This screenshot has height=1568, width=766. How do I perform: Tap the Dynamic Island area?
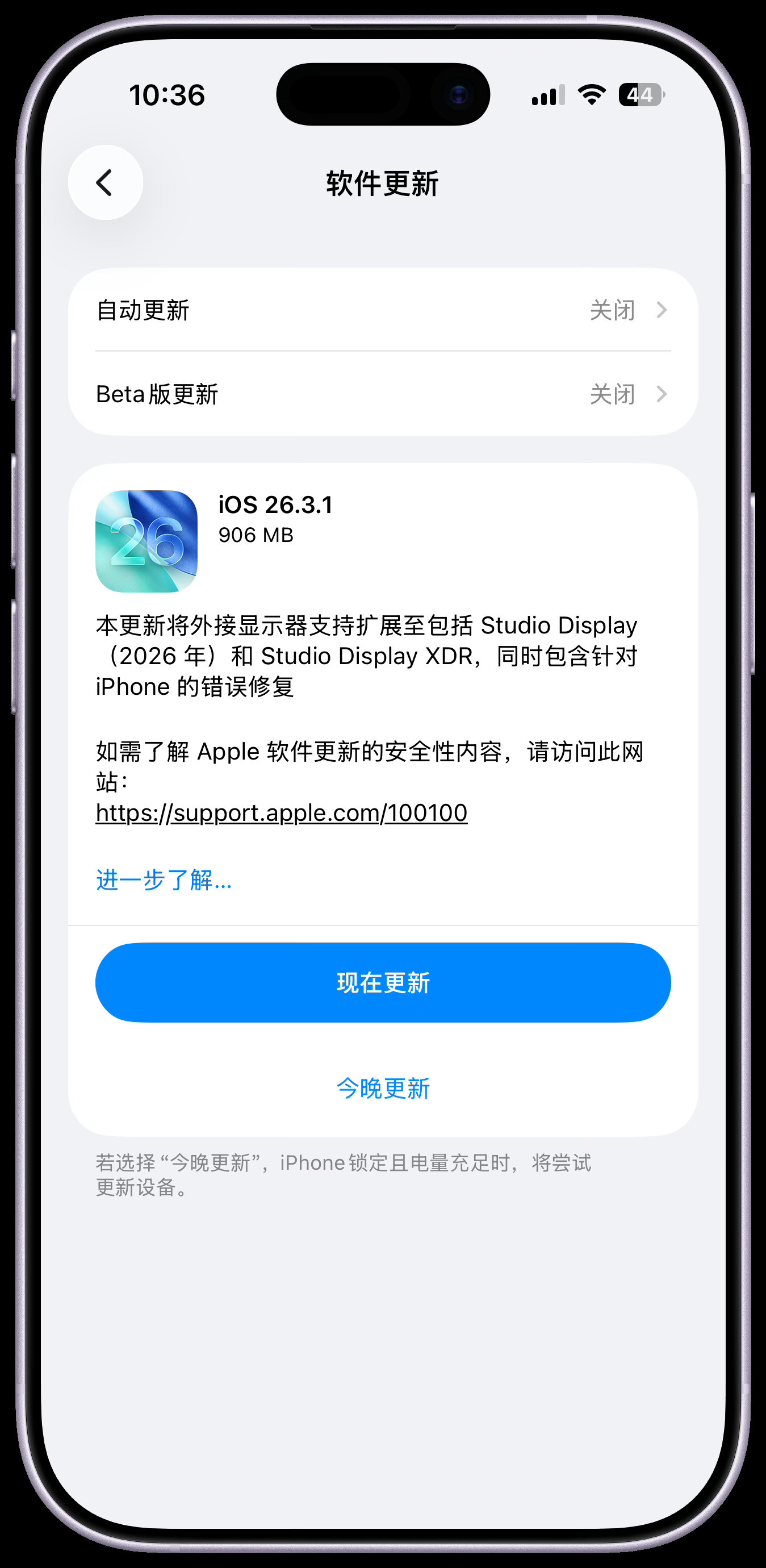pos(383,94)
